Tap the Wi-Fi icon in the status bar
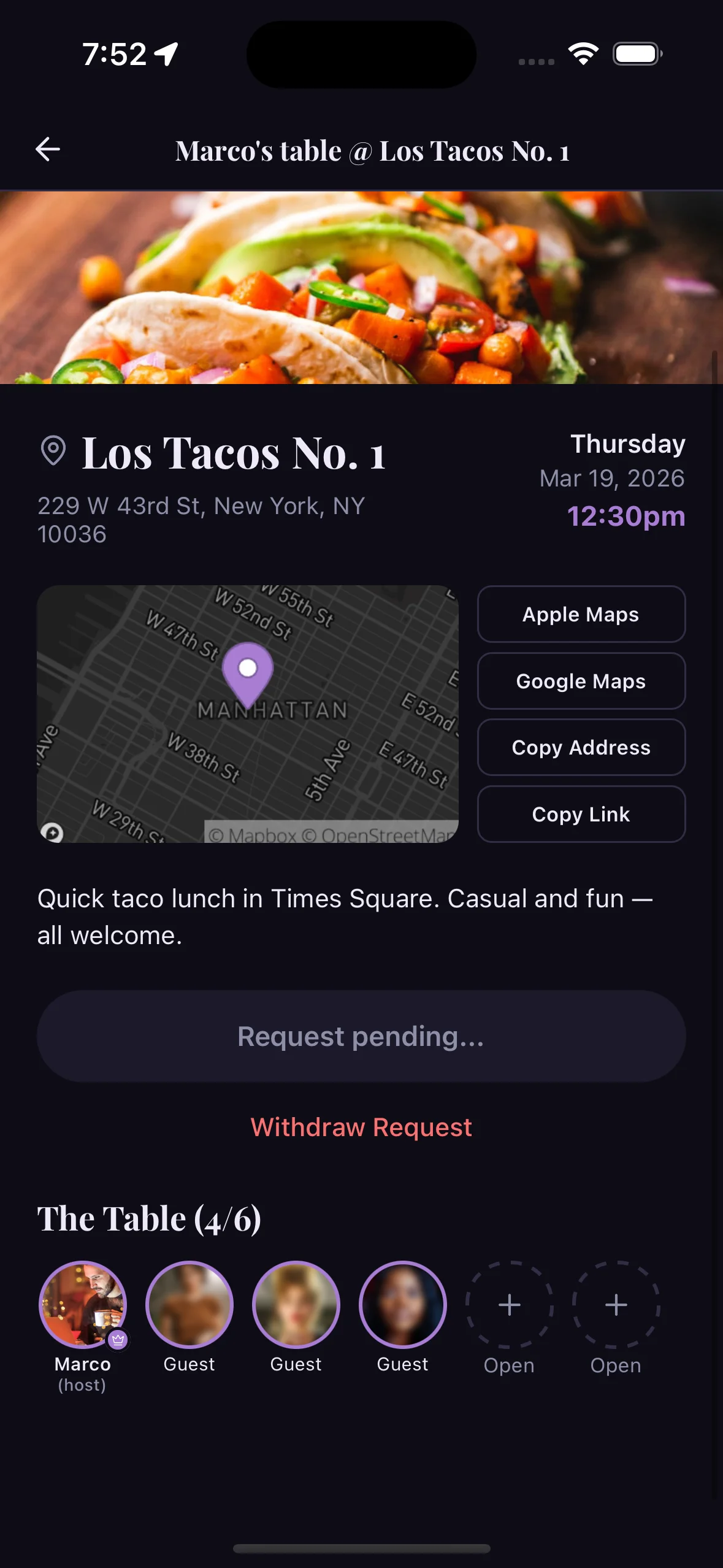 coord(583,54)
